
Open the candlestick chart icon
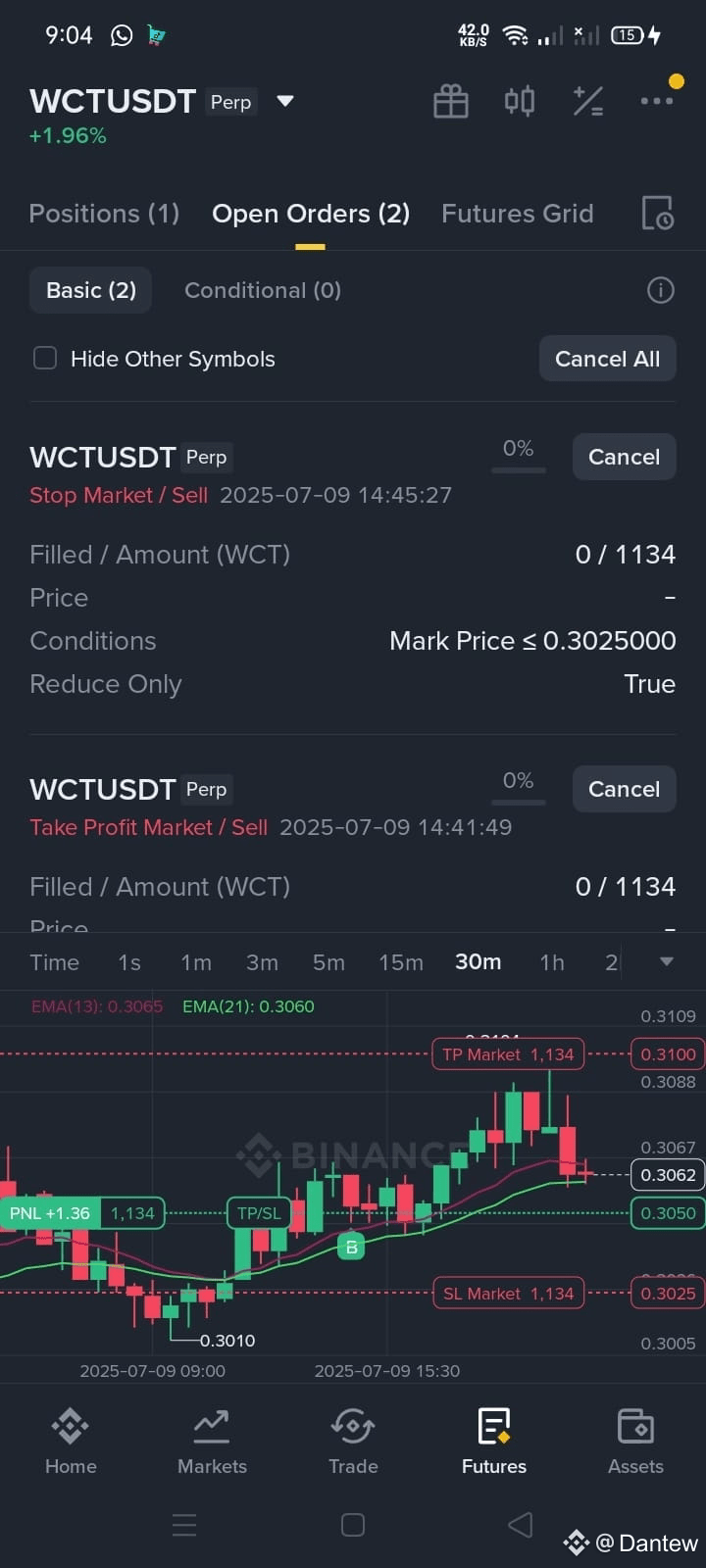520,101
